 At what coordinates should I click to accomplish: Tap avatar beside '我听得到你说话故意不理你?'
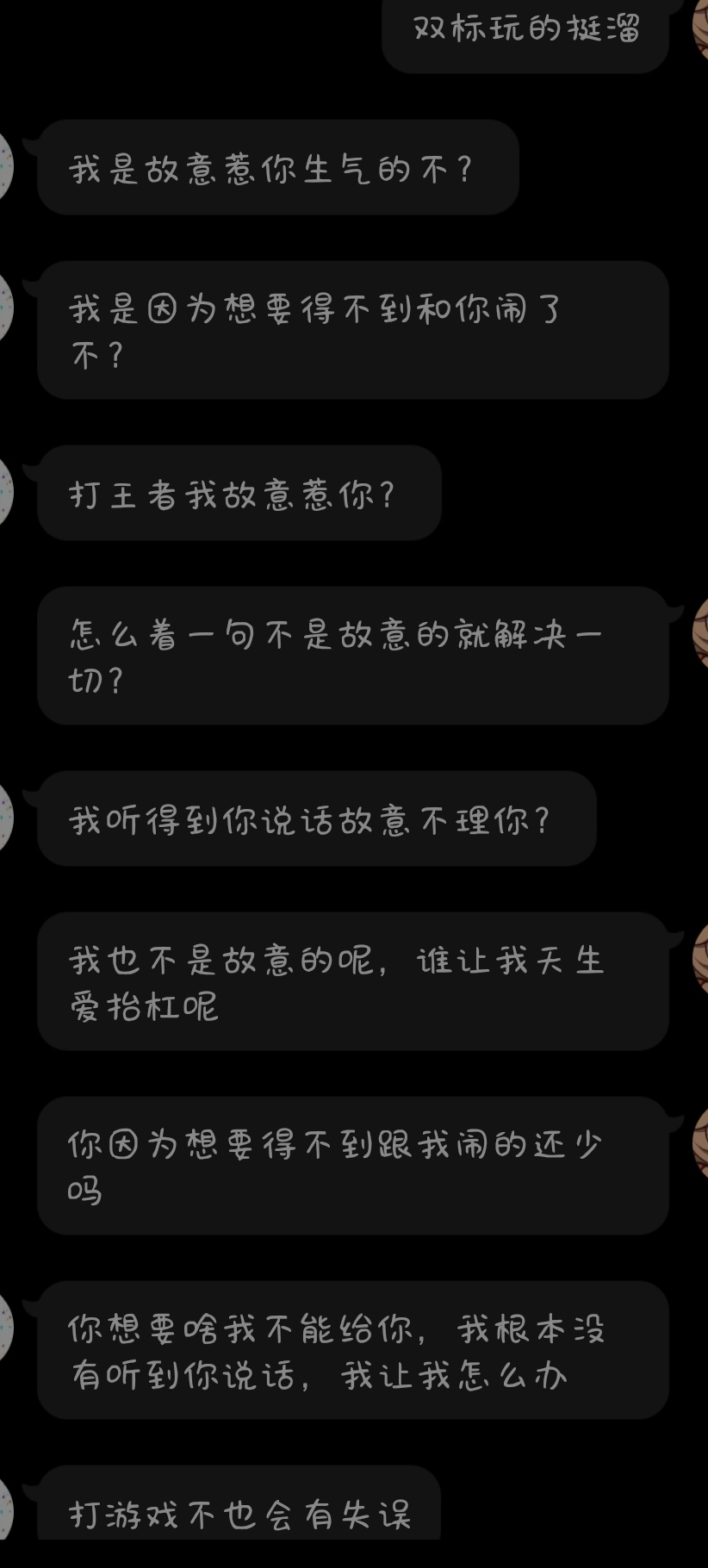5,817
